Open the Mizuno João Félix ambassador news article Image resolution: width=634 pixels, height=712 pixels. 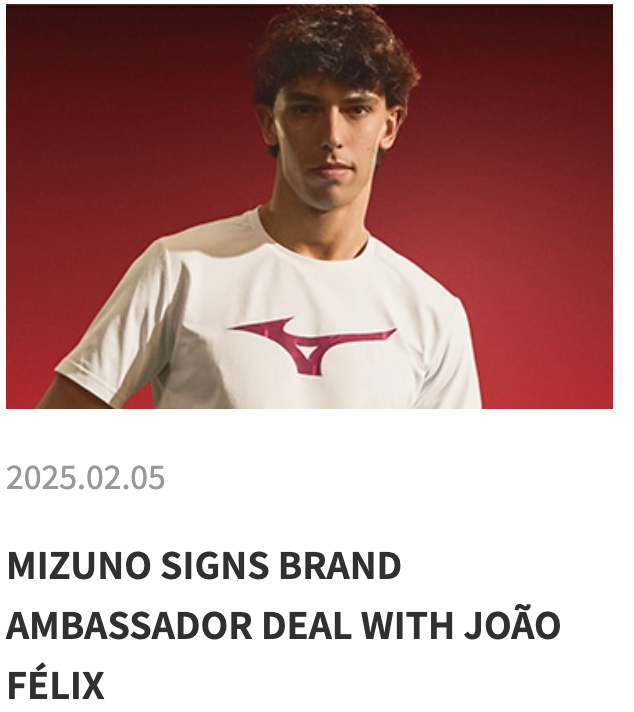(283, 625)
